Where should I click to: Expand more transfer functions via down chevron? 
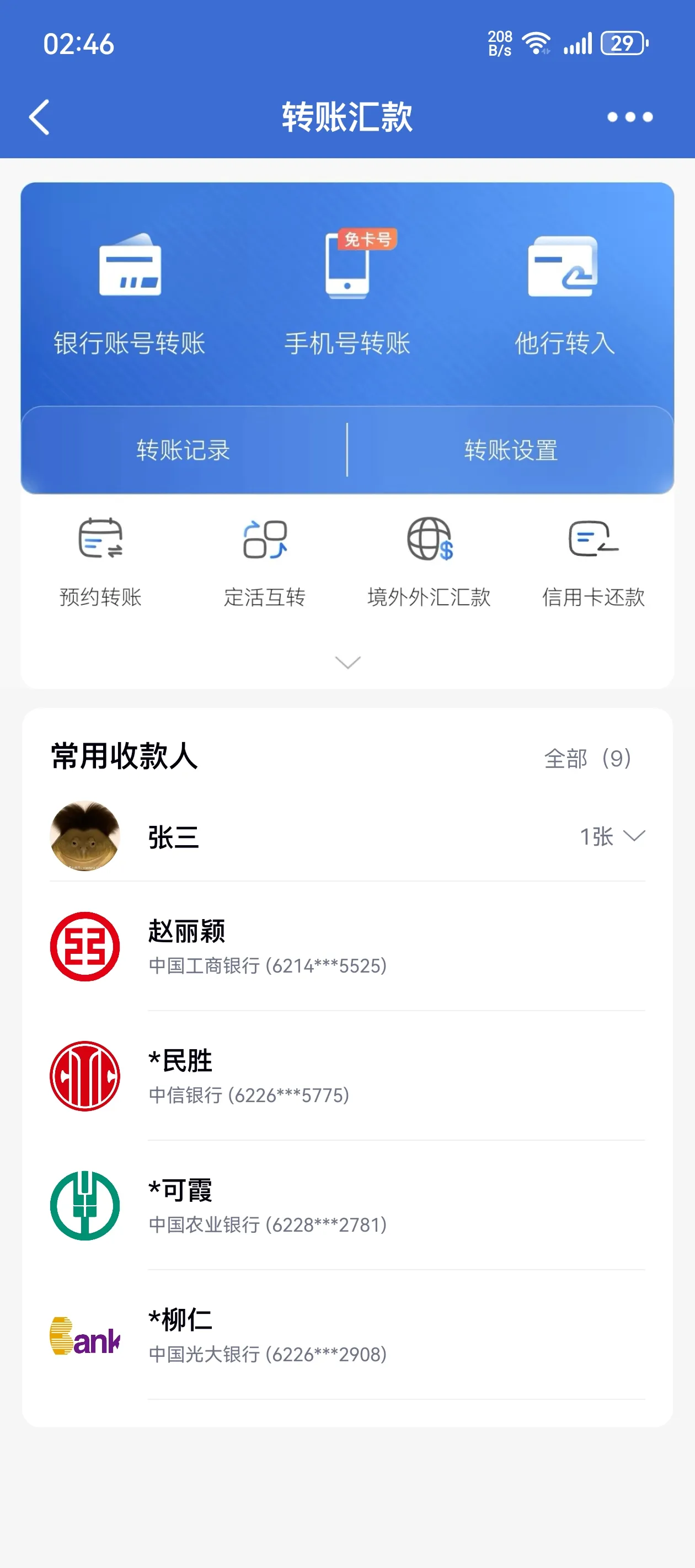click(347, 662)
